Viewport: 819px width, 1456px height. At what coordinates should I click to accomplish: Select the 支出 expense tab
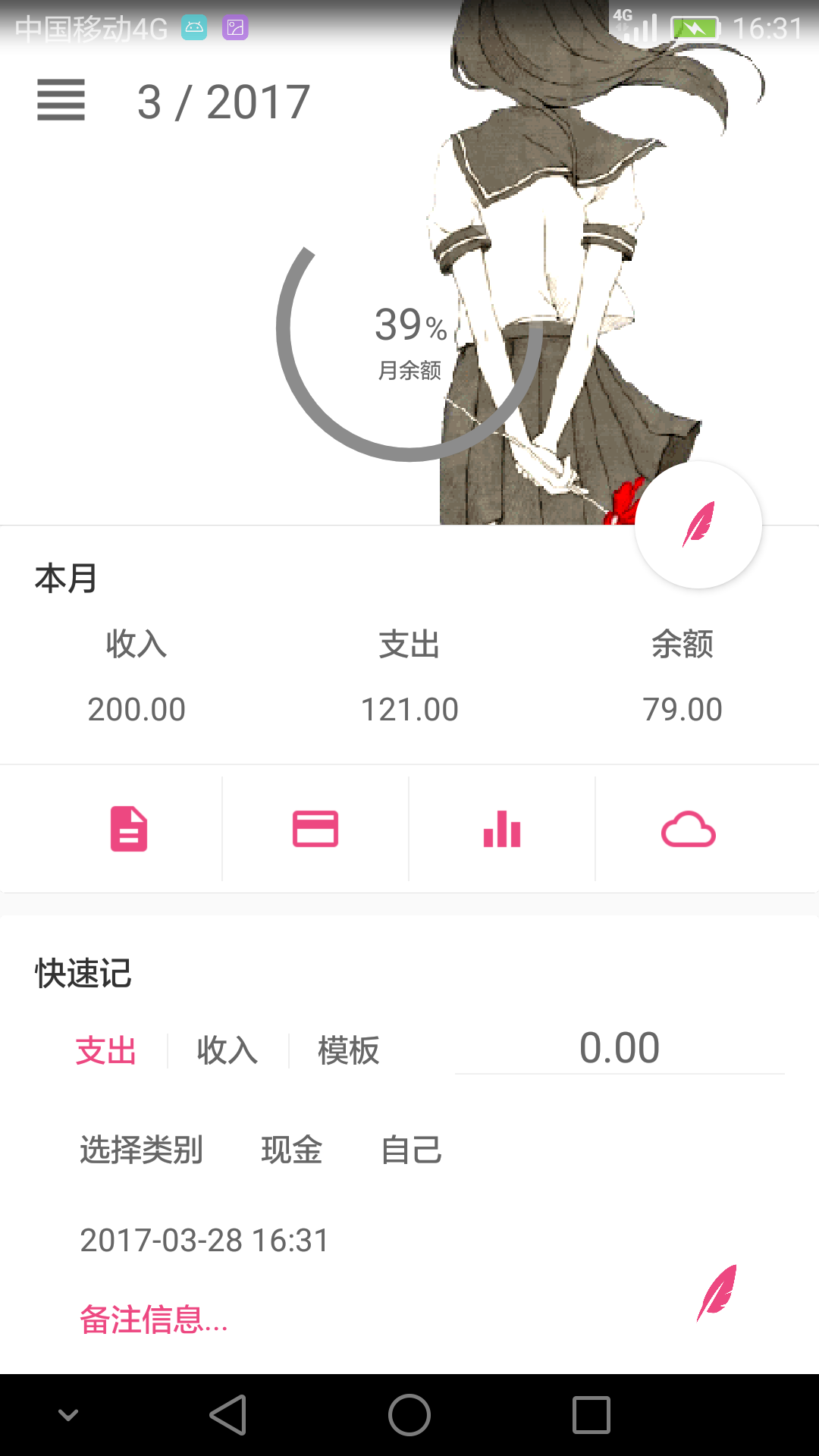[x=105, y=1050]
